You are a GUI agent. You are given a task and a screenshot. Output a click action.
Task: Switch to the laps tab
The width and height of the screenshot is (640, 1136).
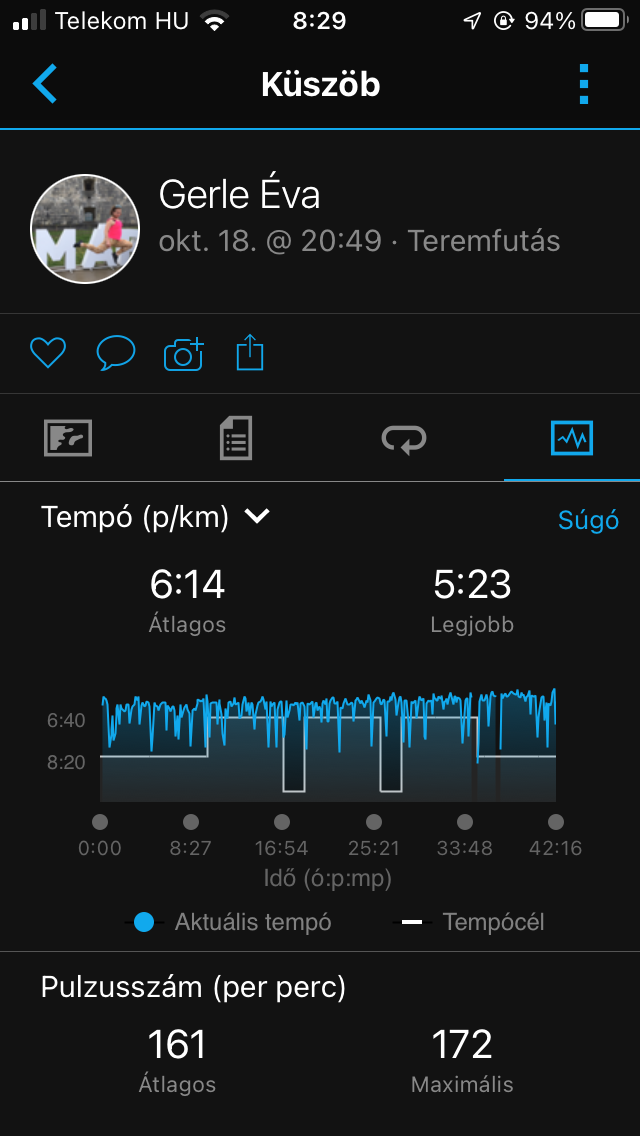coord(404,438)
